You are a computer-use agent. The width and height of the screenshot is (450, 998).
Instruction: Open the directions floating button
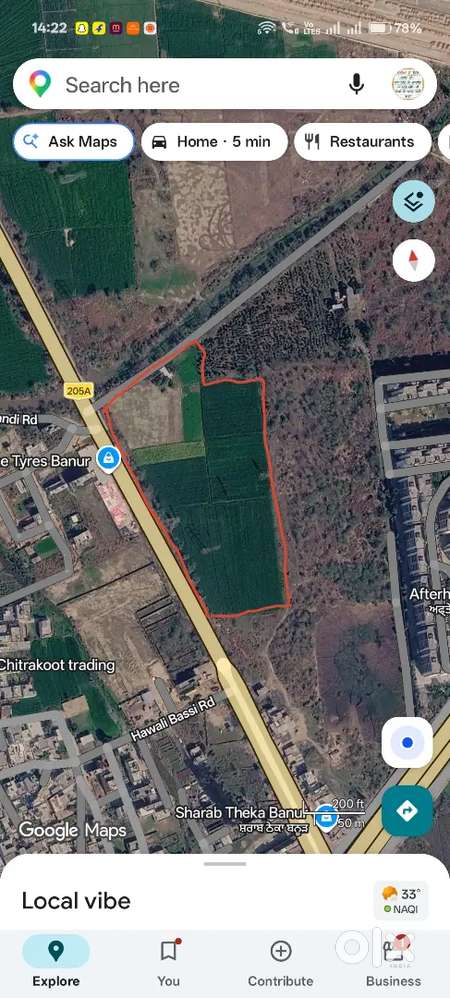[407, 810]
